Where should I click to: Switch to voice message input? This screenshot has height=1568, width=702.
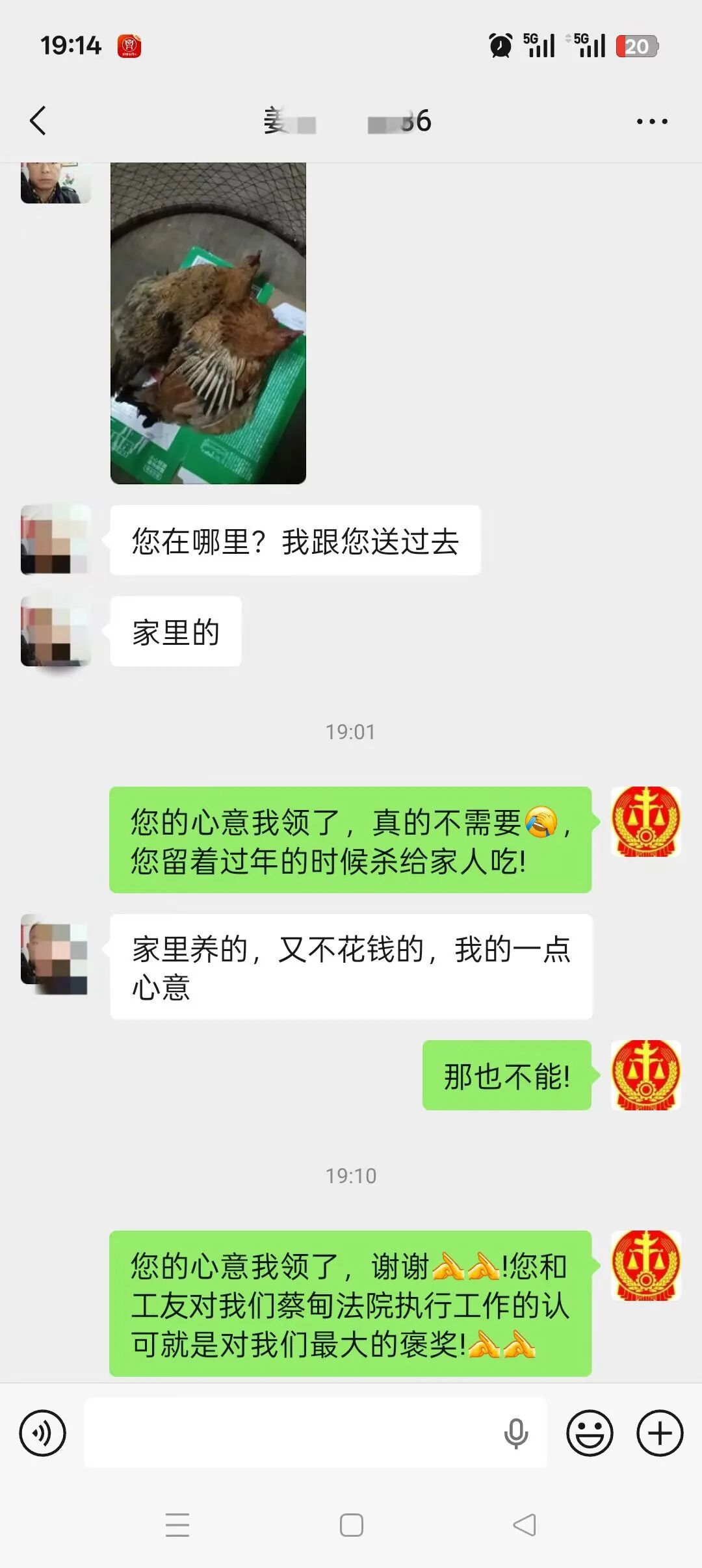[43, 1433]
